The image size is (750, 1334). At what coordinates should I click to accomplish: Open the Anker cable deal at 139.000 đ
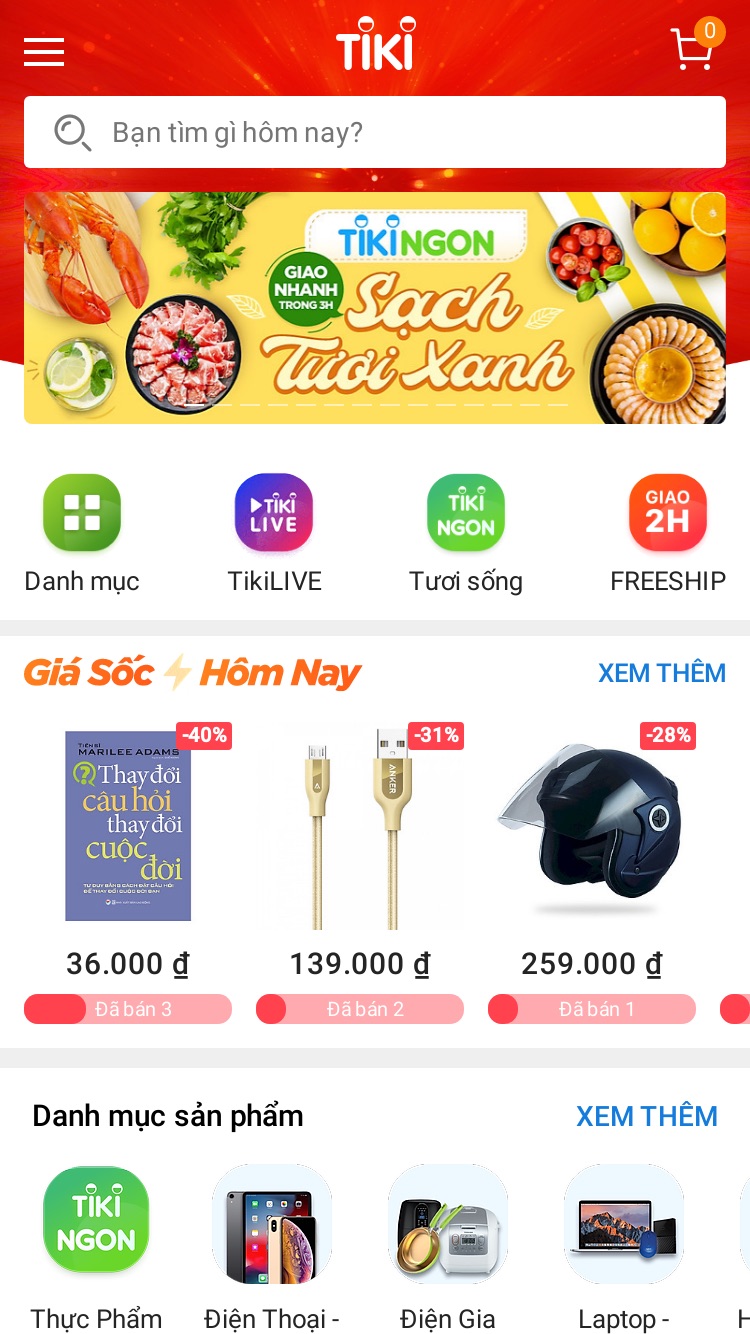tap(360, 872)
